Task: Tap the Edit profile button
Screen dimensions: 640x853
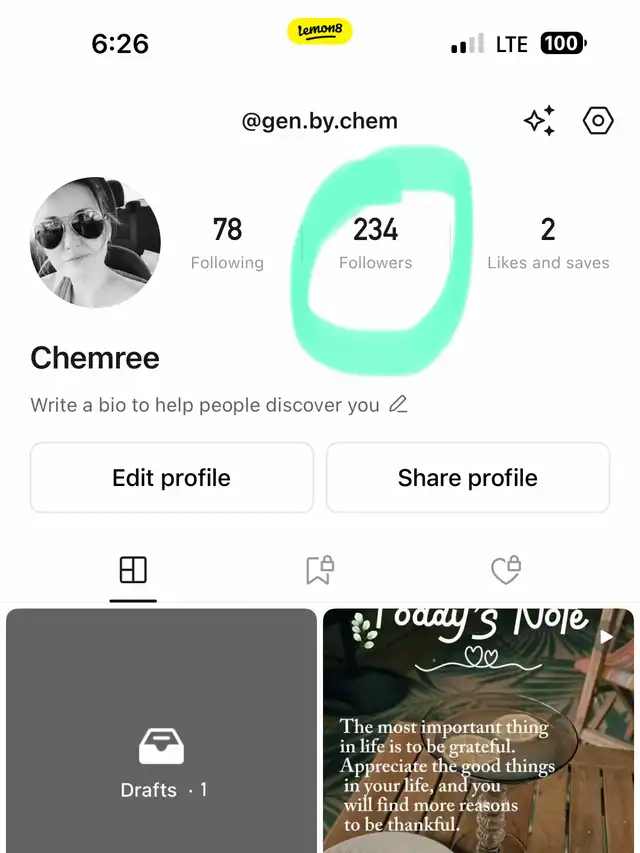Action: (172, 478)
